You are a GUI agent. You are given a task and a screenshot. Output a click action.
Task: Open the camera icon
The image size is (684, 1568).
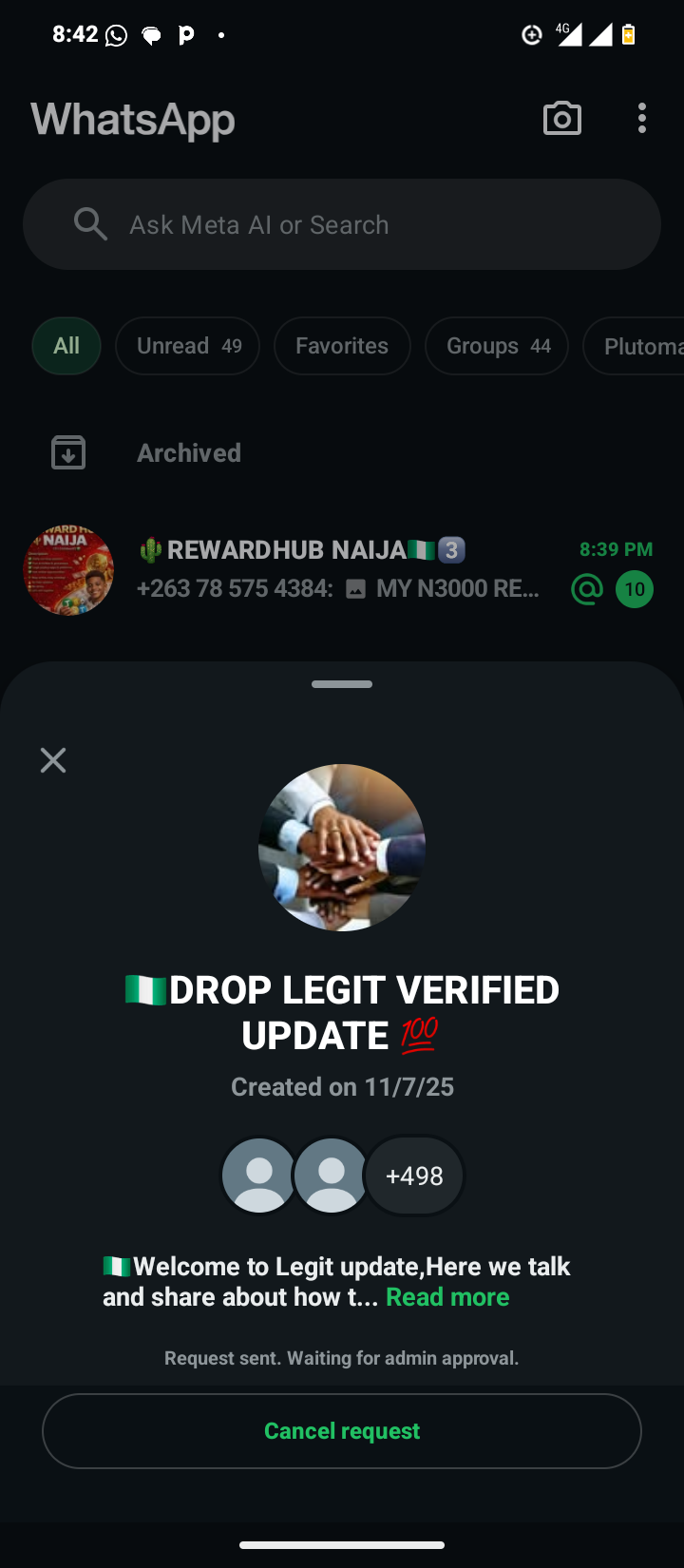pos(562,119)
